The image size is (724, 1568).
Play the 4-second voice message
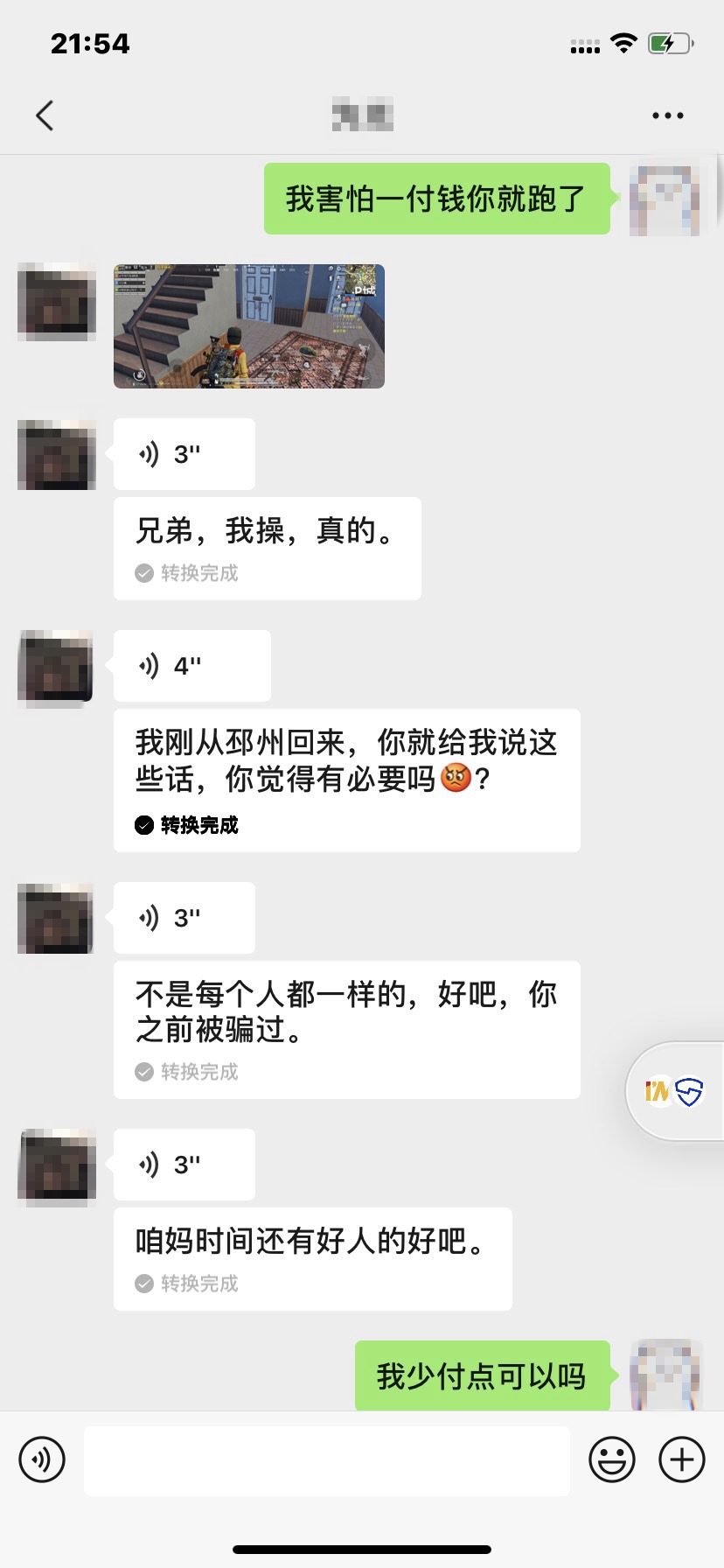point(191,666)
